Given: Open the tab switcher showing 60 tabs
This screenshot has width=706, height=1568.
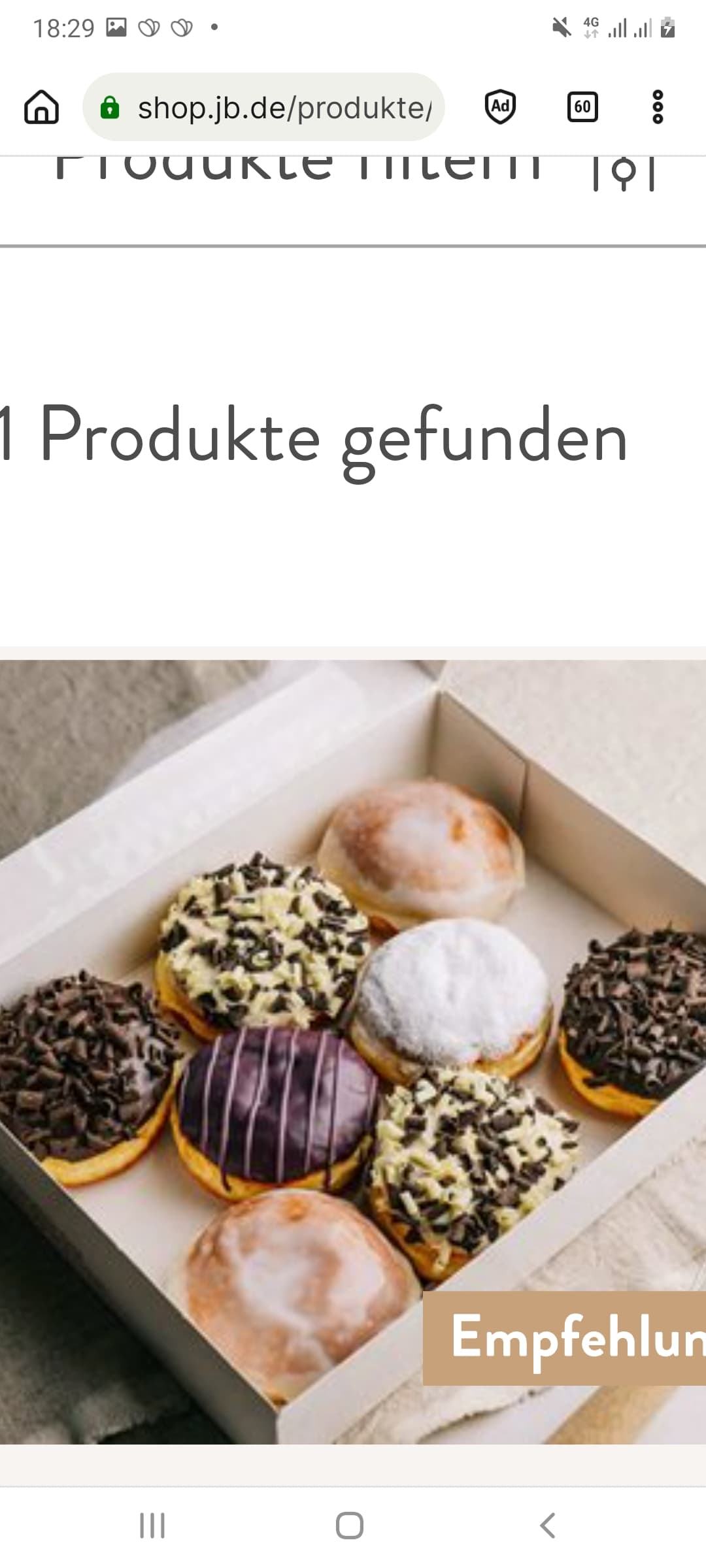Looking at the screenshot, I should [582, 106].
